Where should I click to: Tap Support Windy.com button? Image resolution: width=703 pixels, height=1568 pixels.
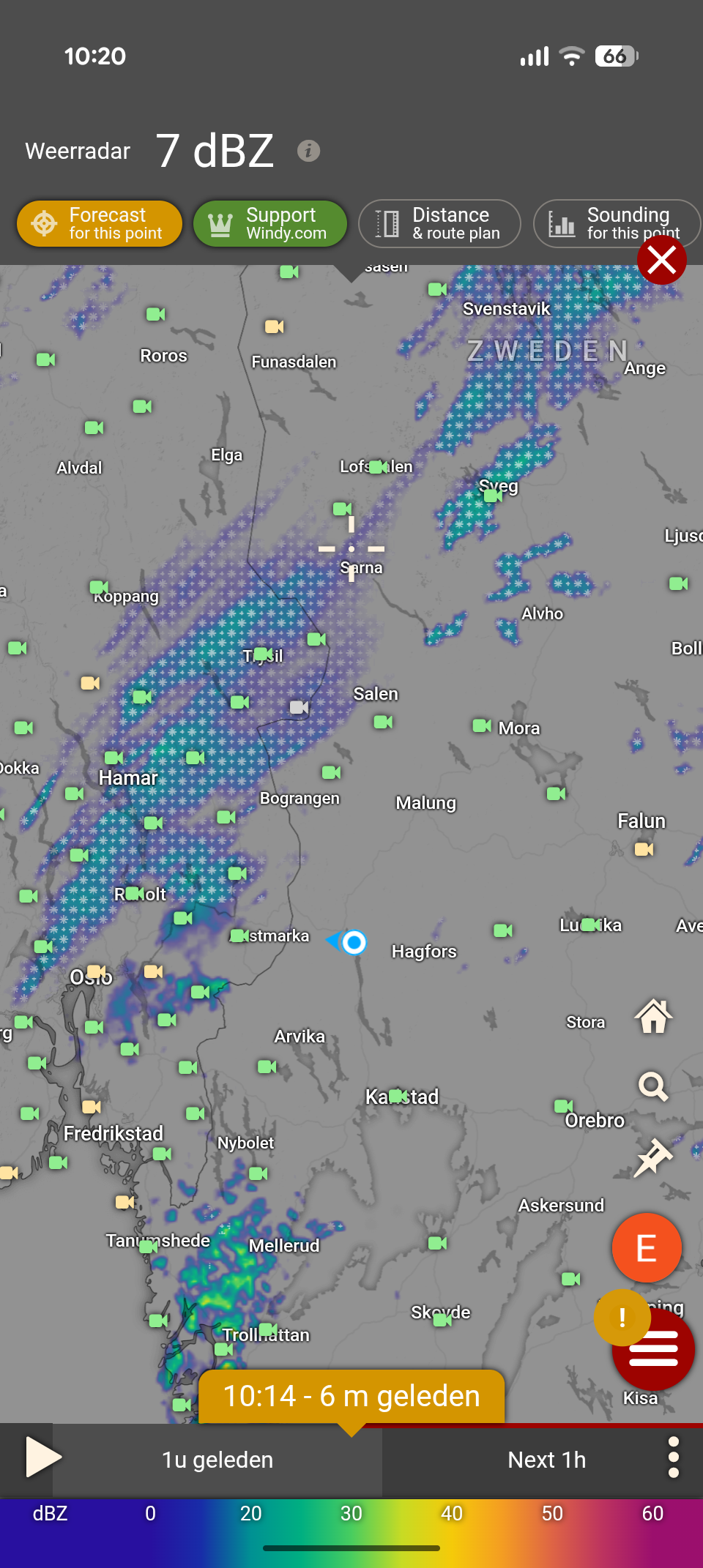[269, 224]
